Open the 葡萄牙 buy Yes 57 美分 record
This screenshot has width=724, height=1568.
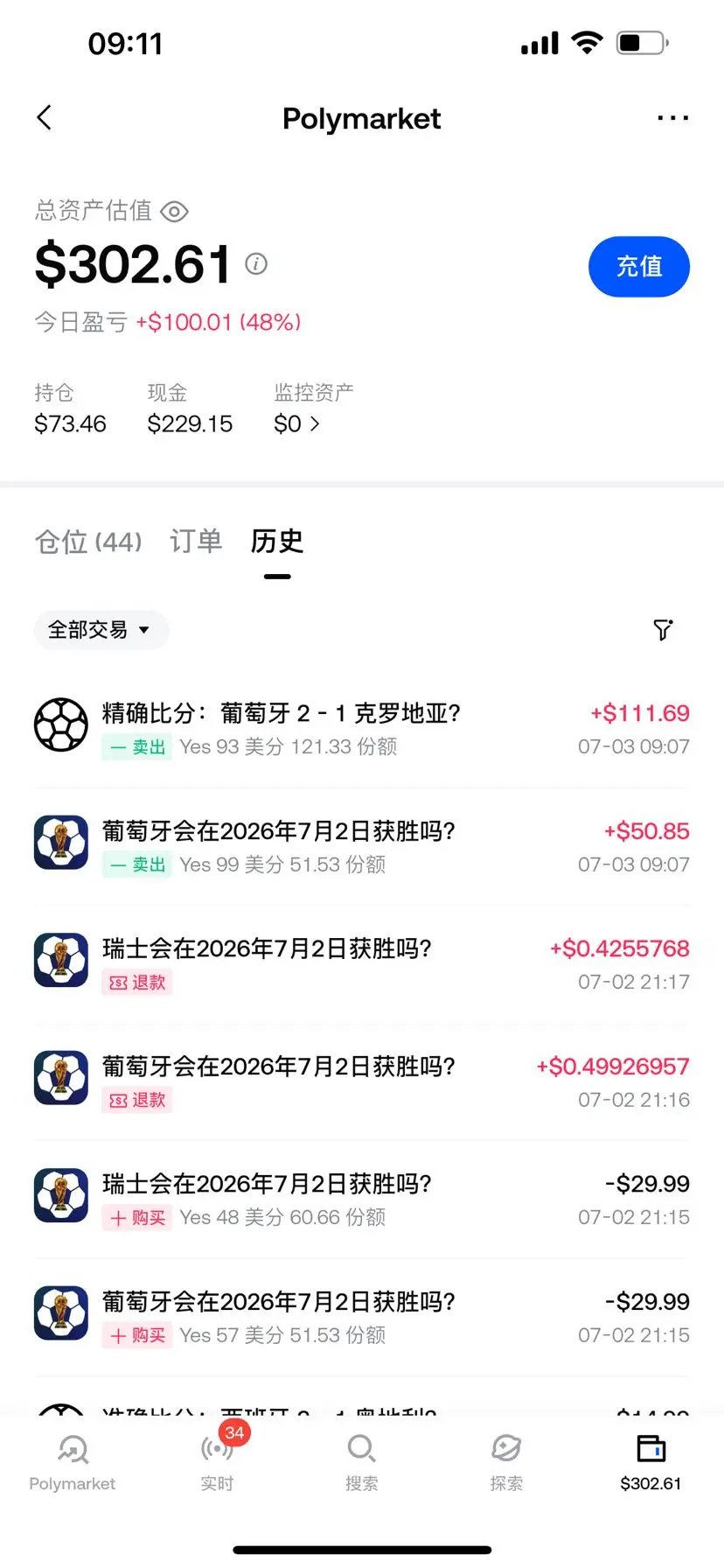(x=362, y=1318)
